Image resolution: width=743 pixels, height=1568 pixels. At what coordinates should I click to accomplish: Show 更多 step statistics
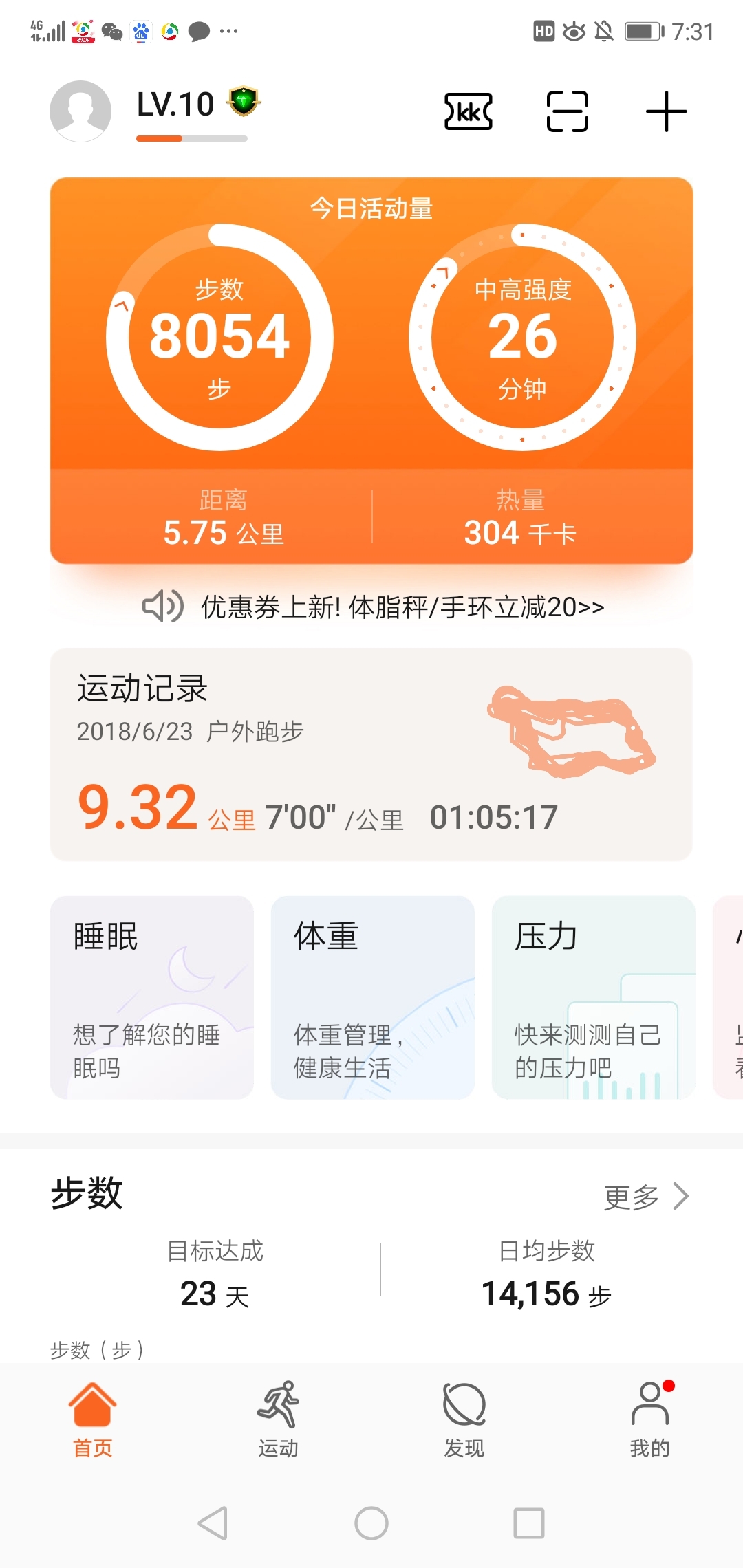point(647,1197)
